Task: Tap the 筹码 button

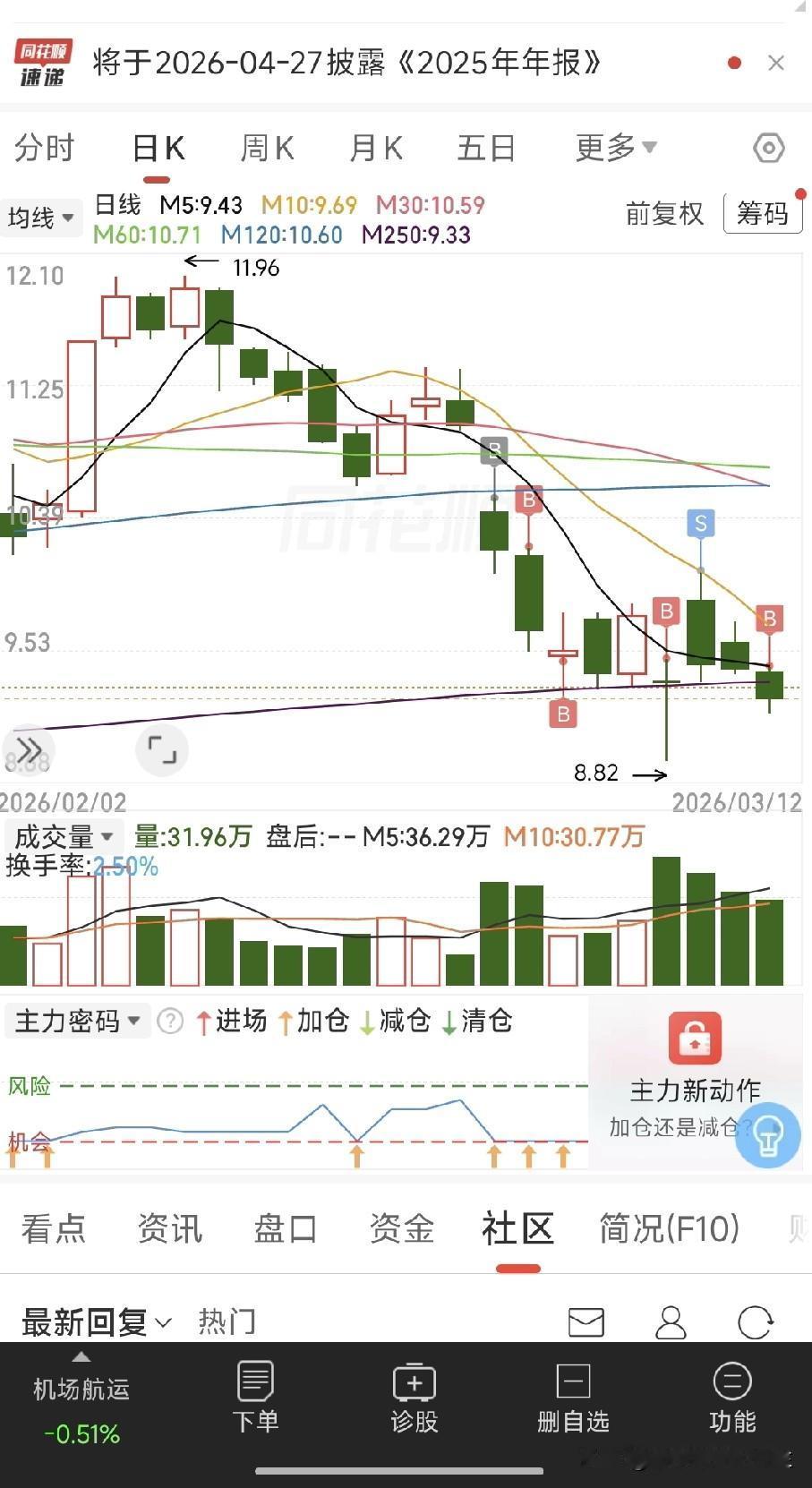Action: [x=762, y=214]
